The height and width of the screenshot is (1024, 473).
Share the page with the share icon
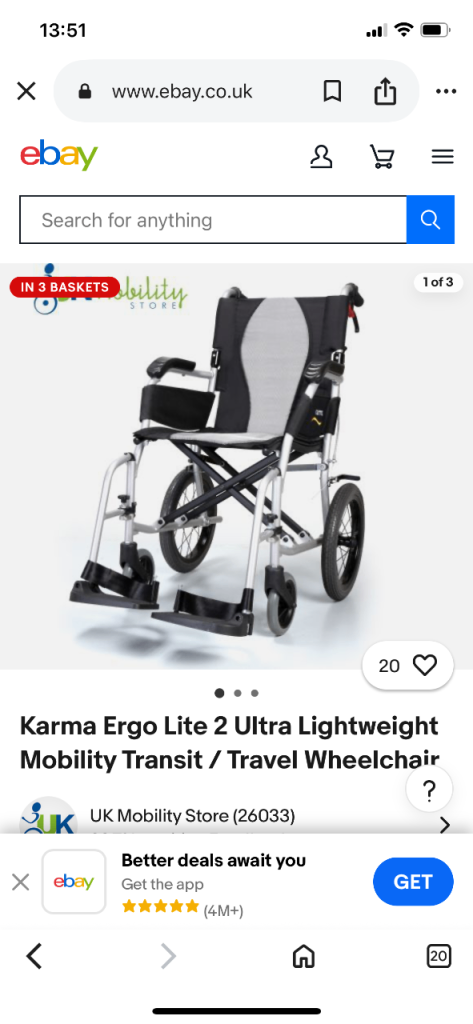385,91
